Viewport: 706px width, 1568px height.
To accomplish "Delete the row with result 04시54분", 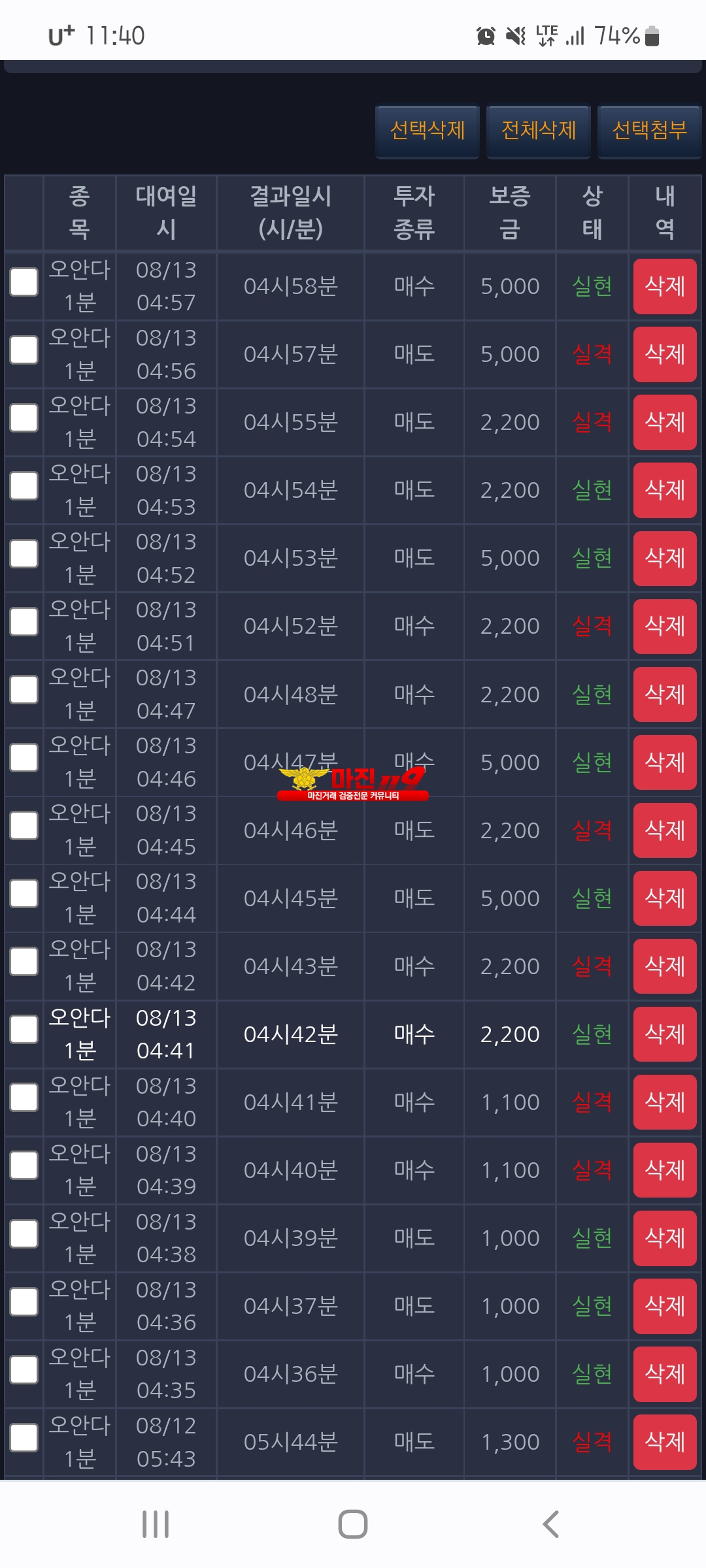I will click(x=665, y=490).
